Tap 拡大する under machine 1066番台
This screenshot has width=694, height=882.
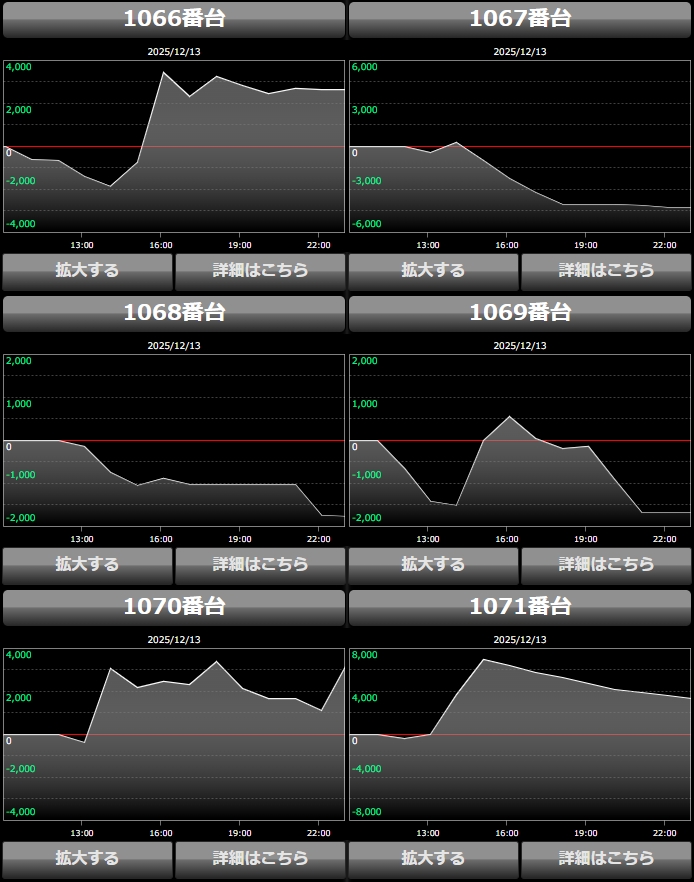pyautogui.click(x=87, y=270)
